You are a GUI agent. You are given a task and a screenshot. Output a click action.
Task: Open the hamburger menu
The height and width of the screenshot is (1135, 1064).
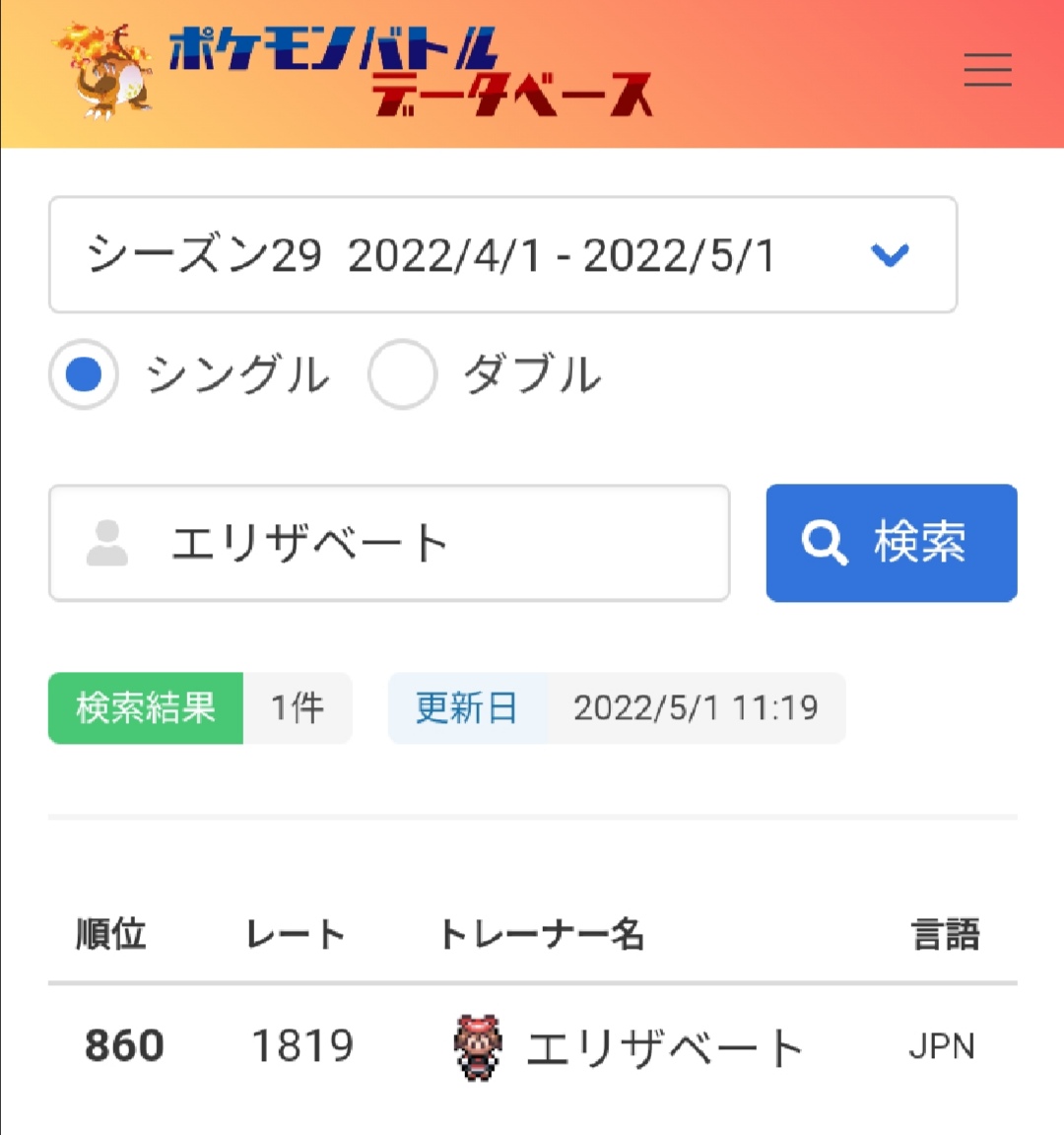pyautogui.click(x=987, y=70)
